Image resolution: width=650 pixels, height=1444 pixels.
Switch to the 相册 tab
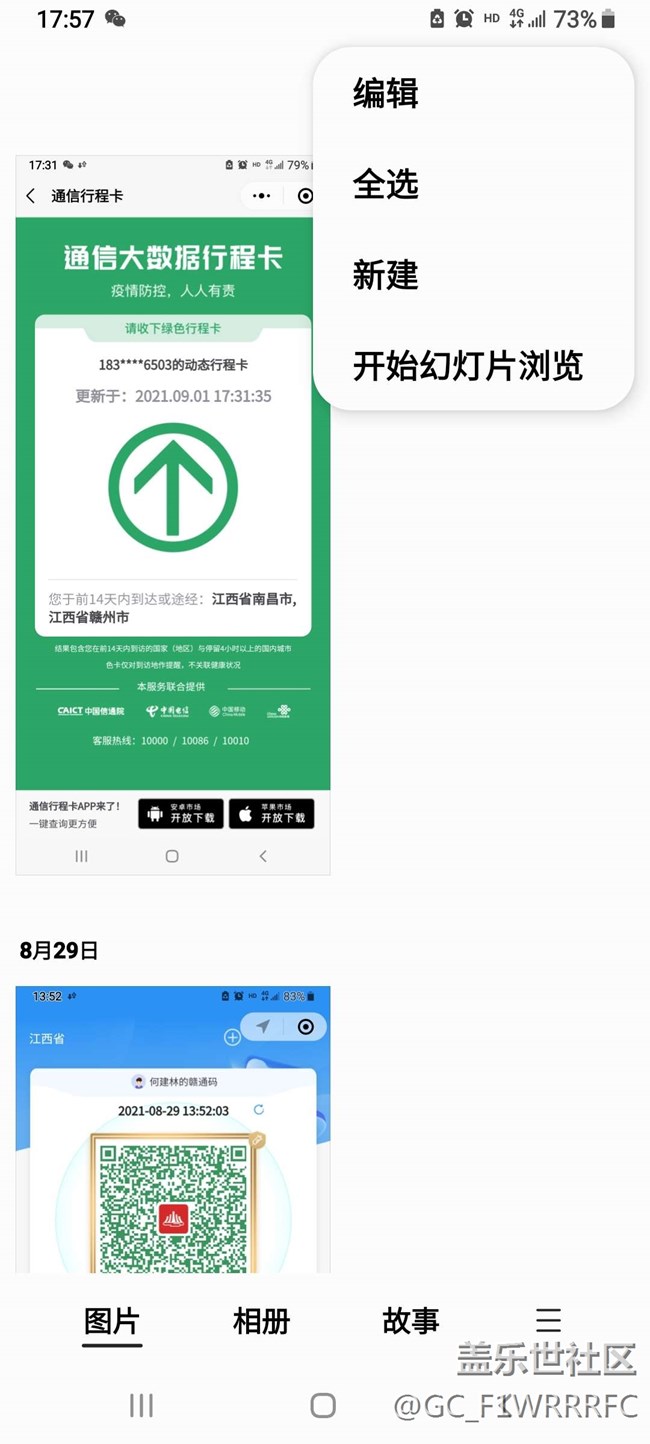pos(261,1321)
